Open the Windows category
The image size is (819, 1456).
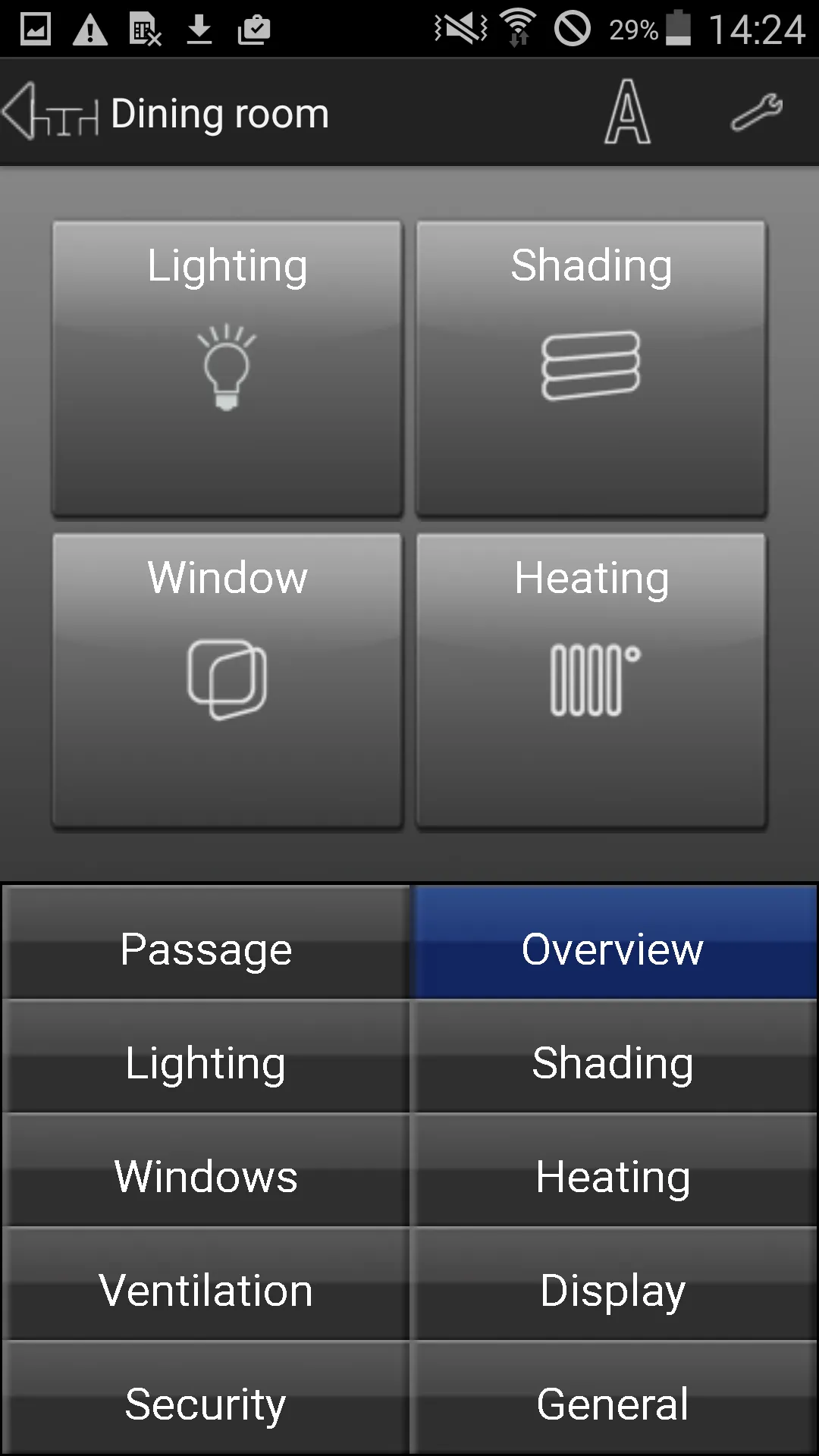pyautogui.click(x=206, y=1170)
